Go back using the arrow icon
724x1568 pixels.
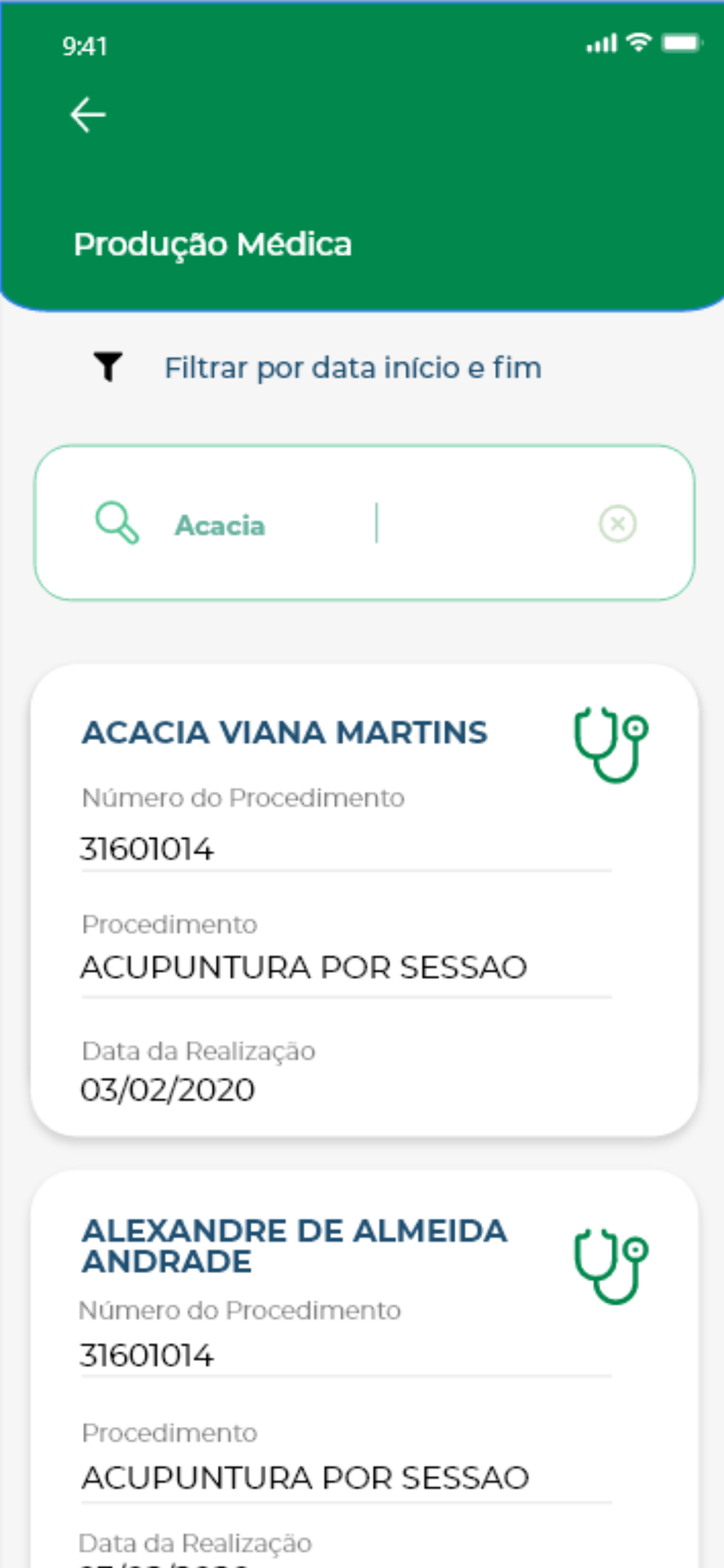click(x=88, y=115)
